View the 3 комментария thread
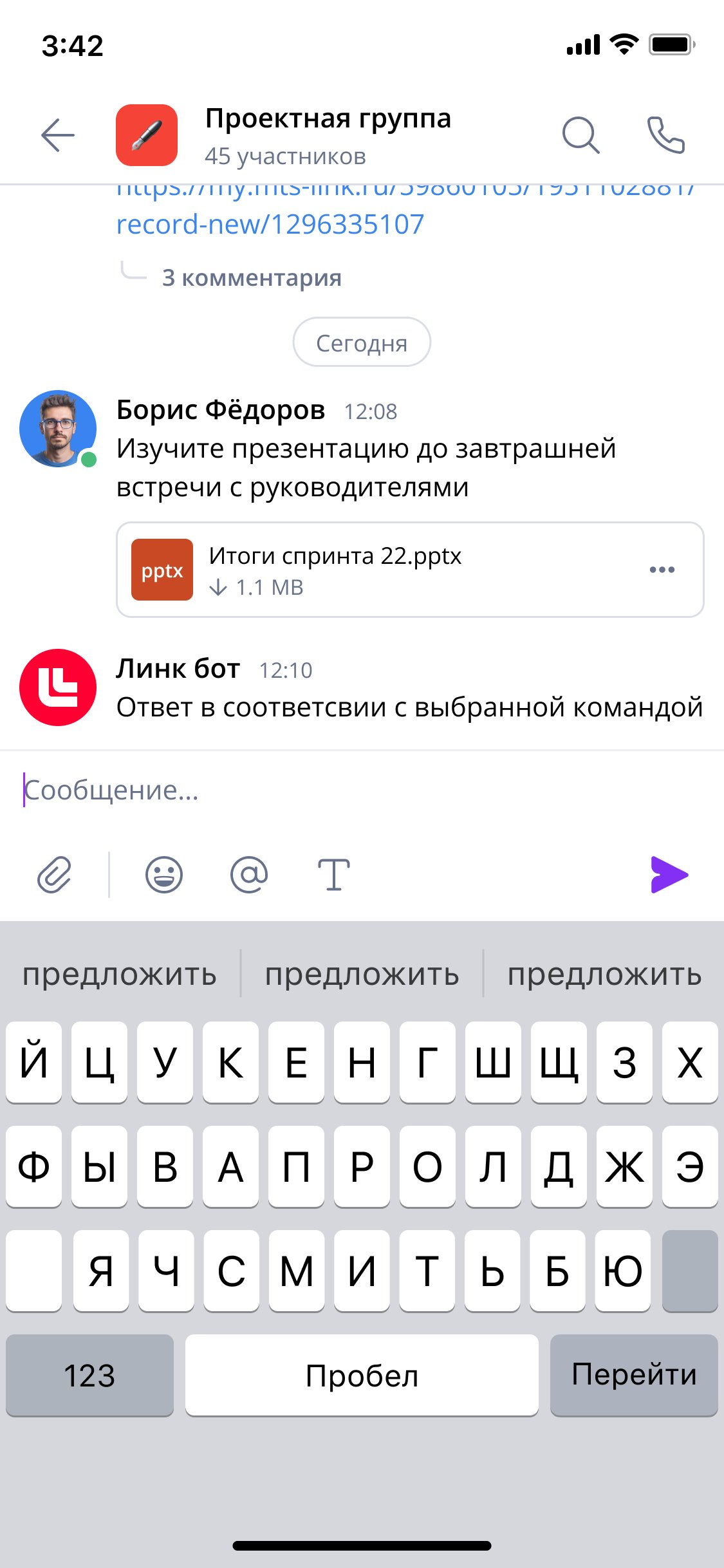Screen dimensions: 724x1568 pos(252,277)
